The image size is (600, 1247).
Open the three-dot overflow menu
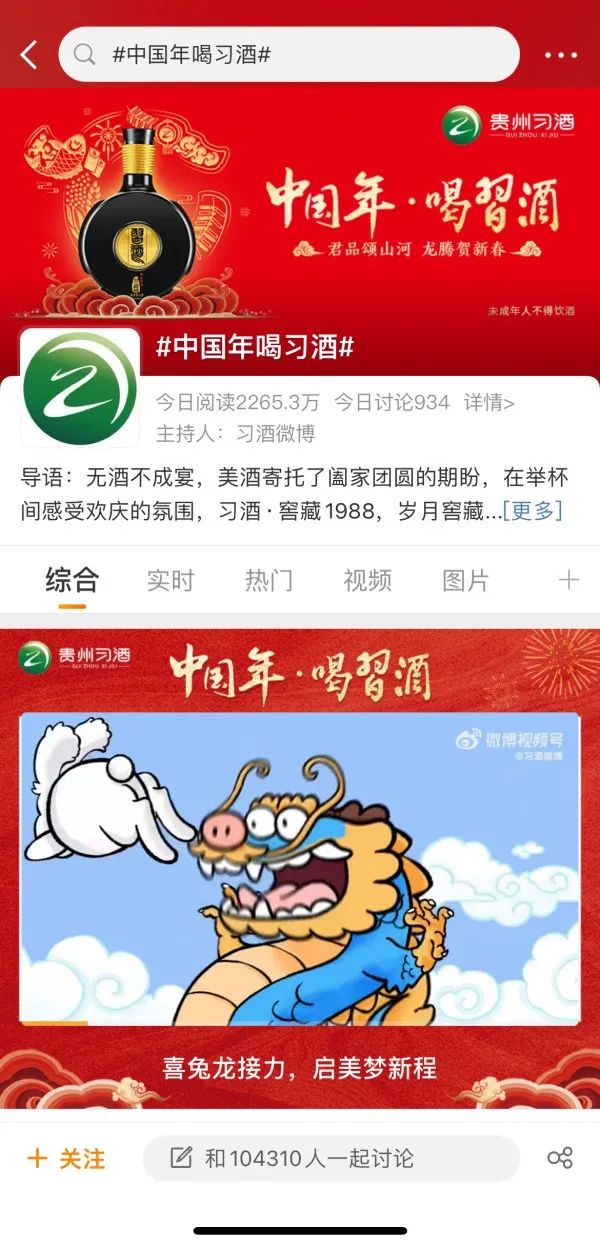561,55
